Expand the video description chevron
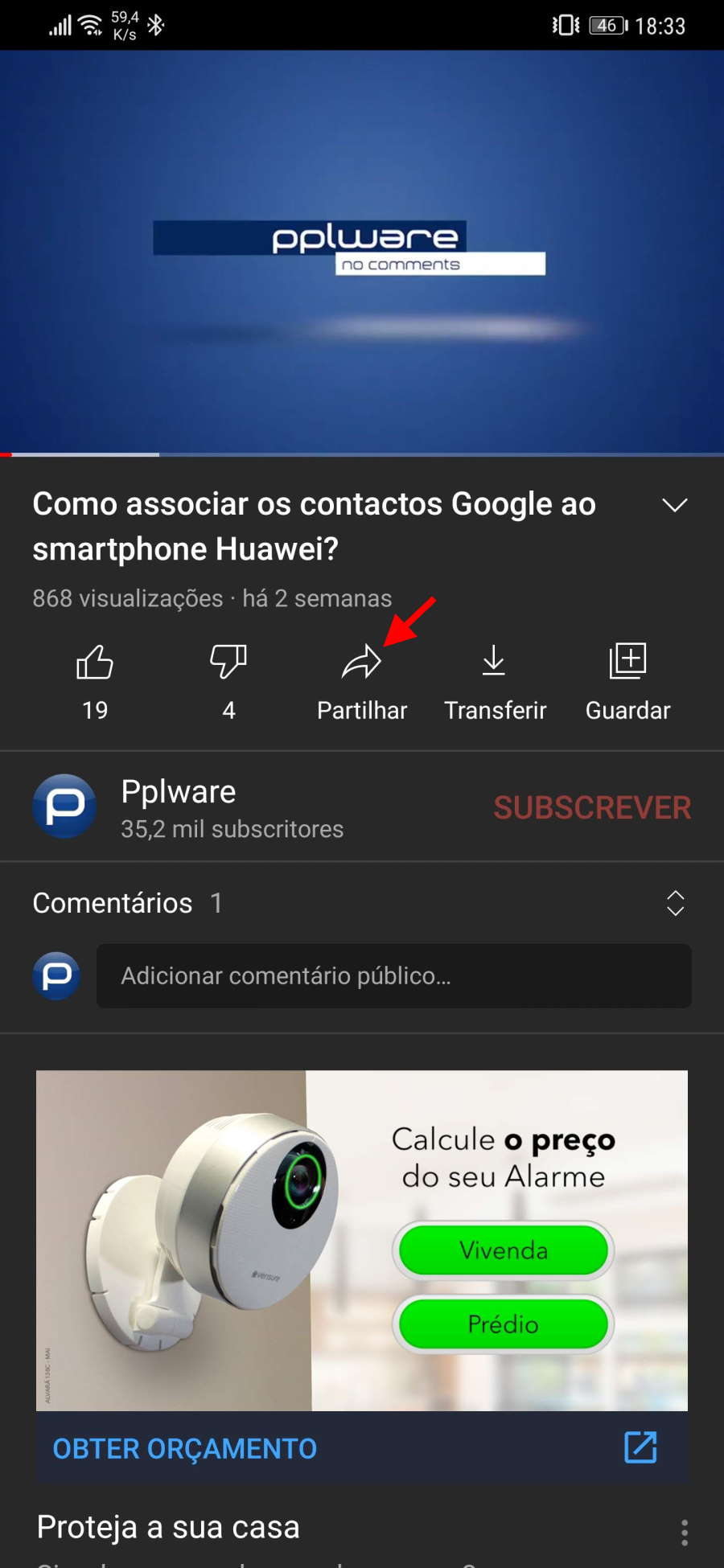 click(674, 505)
